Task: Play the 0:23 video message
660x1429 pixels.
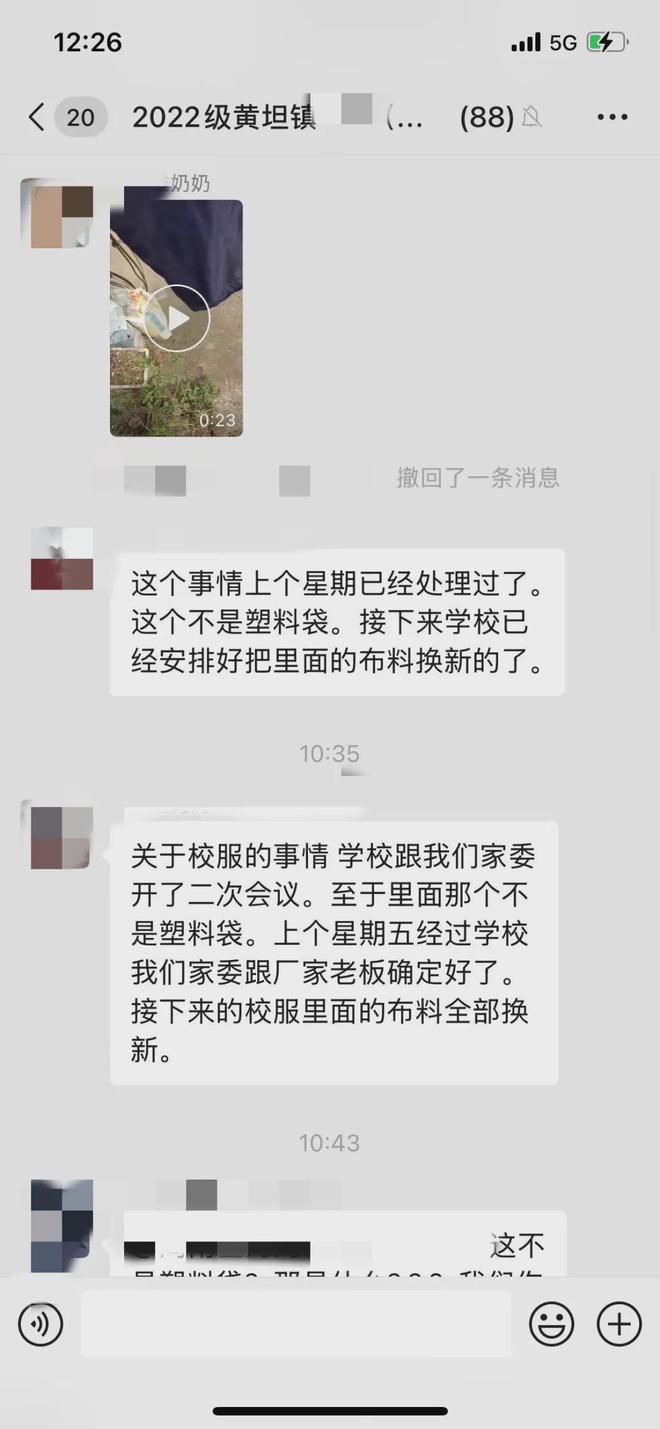Action: point(176,318)
